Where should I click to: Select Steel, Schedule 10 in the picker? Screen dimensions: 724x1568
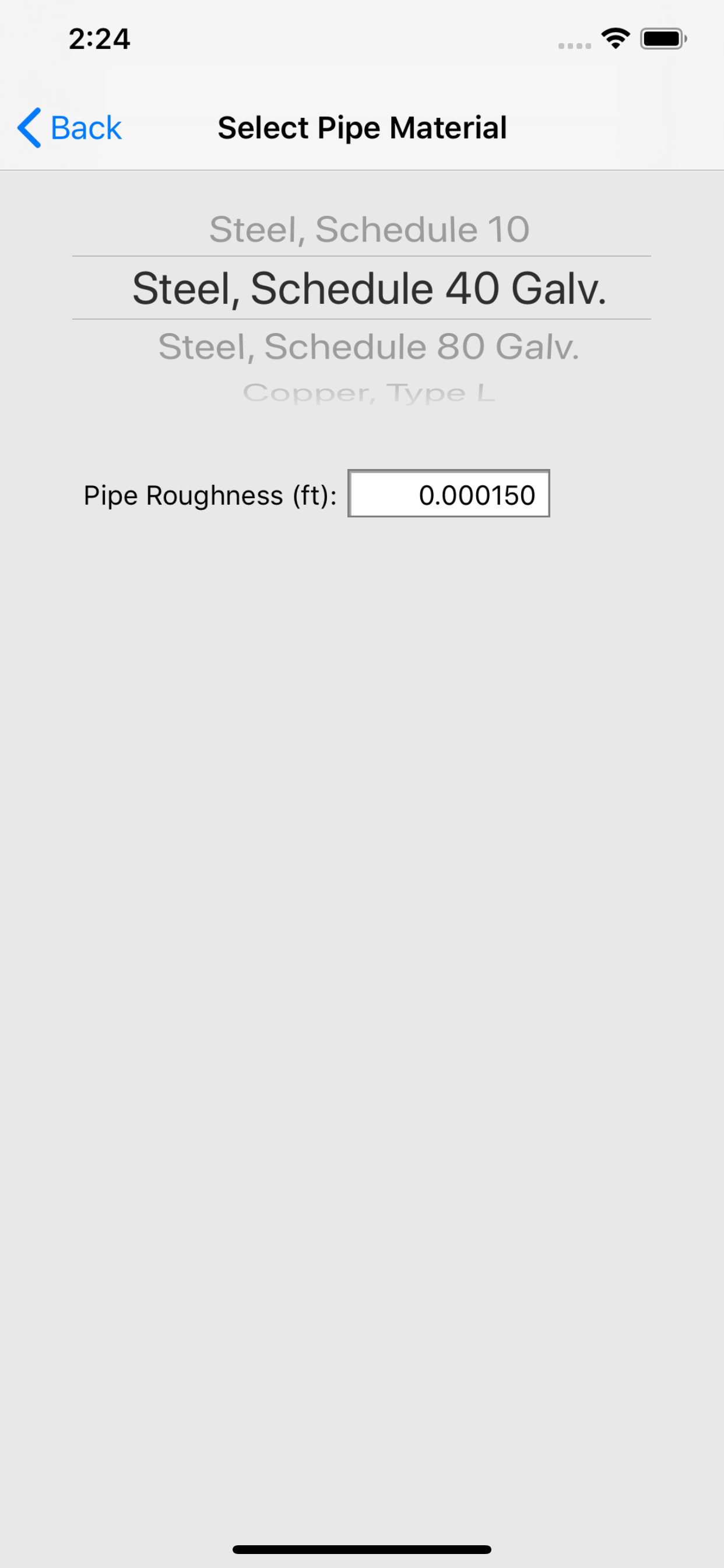368,229
